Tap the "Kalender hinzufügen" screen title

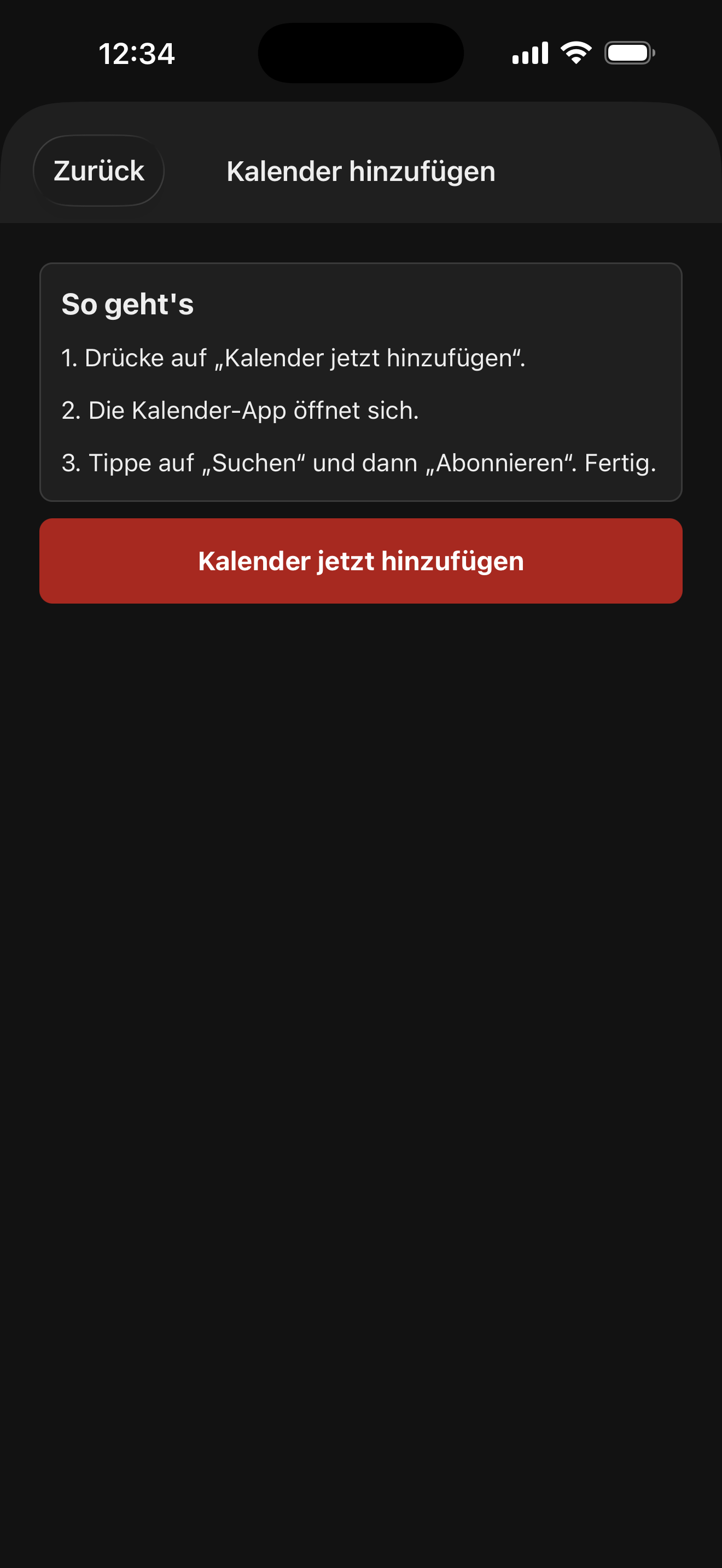point(361,171)
